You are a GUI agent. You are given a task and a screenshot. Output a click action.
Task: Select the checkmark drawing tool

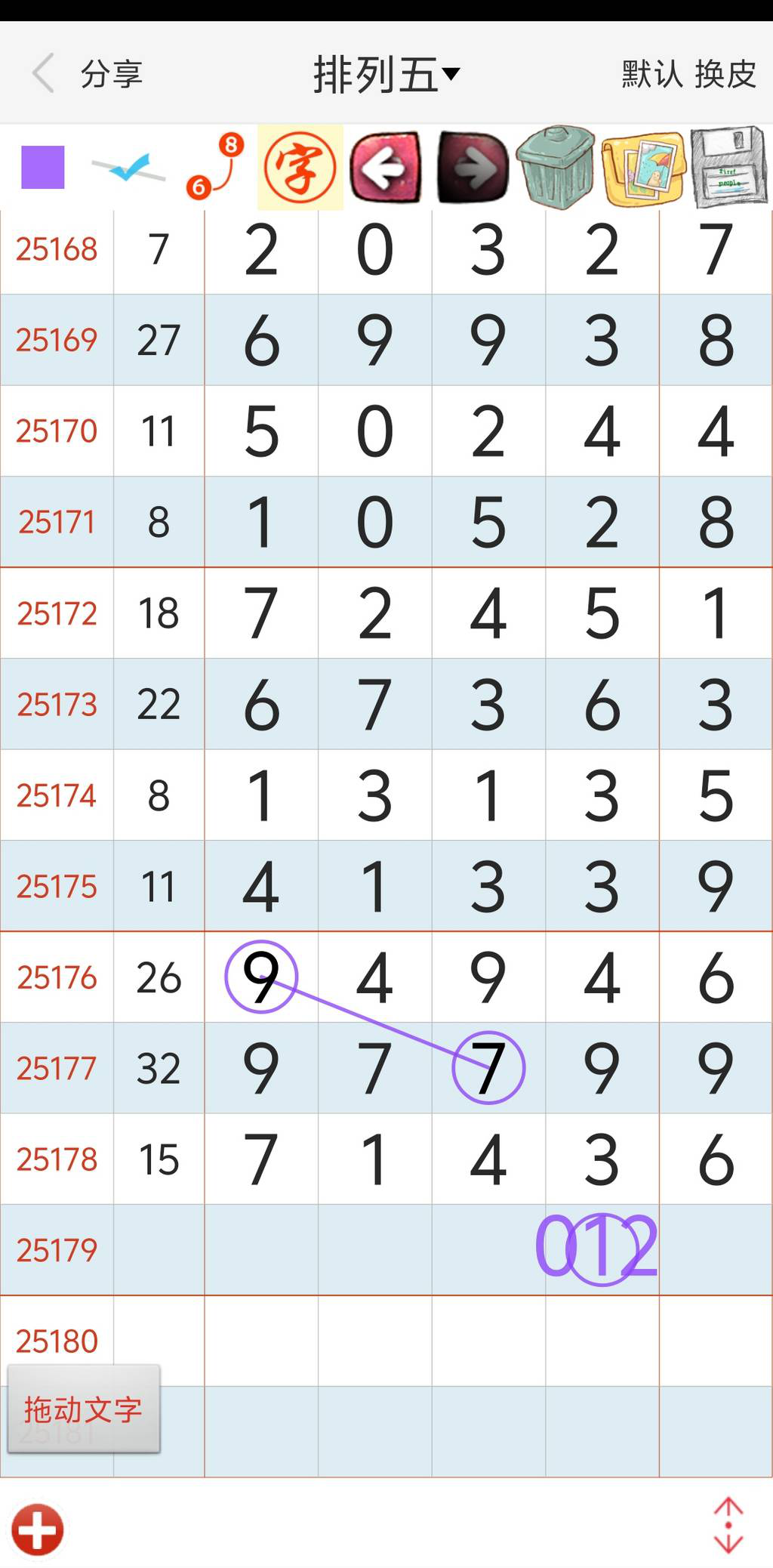pos(127,166)
